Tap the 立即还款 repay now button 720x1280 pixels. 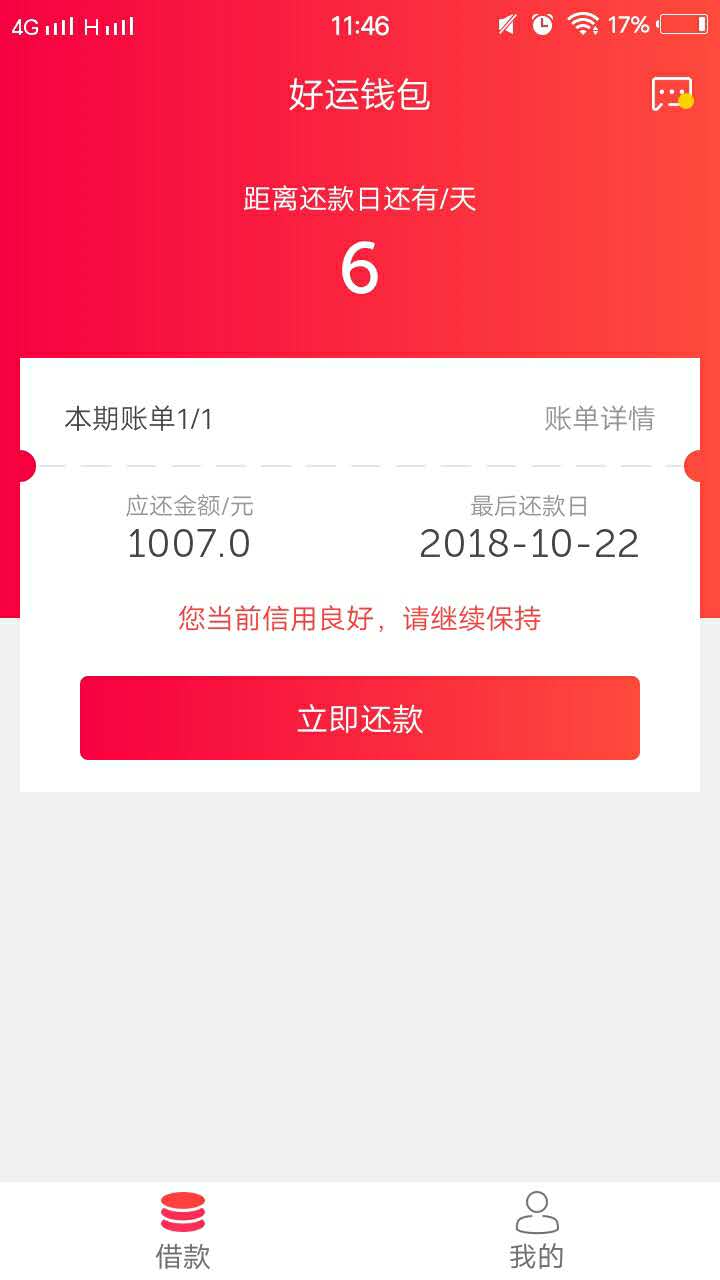tap(360, 718)
